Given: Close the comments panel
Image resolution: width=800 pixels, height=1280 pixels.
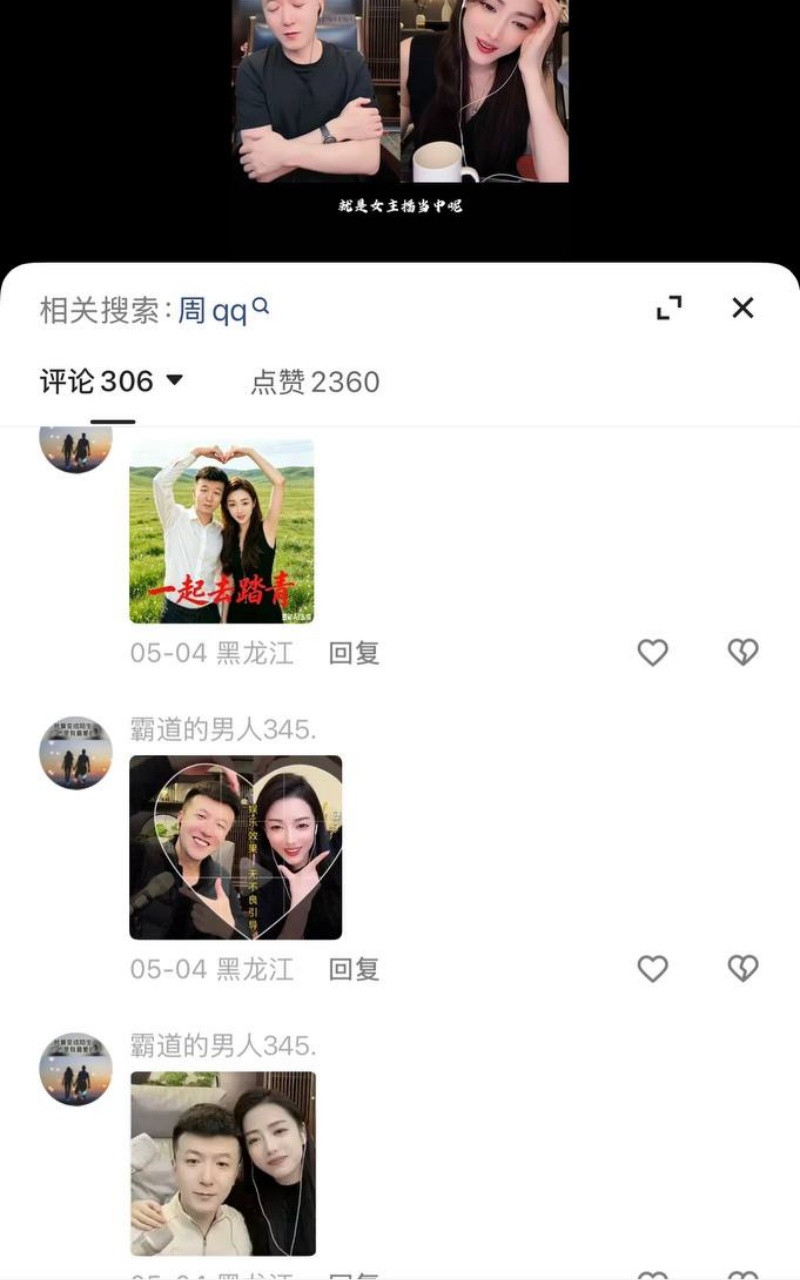Looking at the screenshot, I should (742, 308).
